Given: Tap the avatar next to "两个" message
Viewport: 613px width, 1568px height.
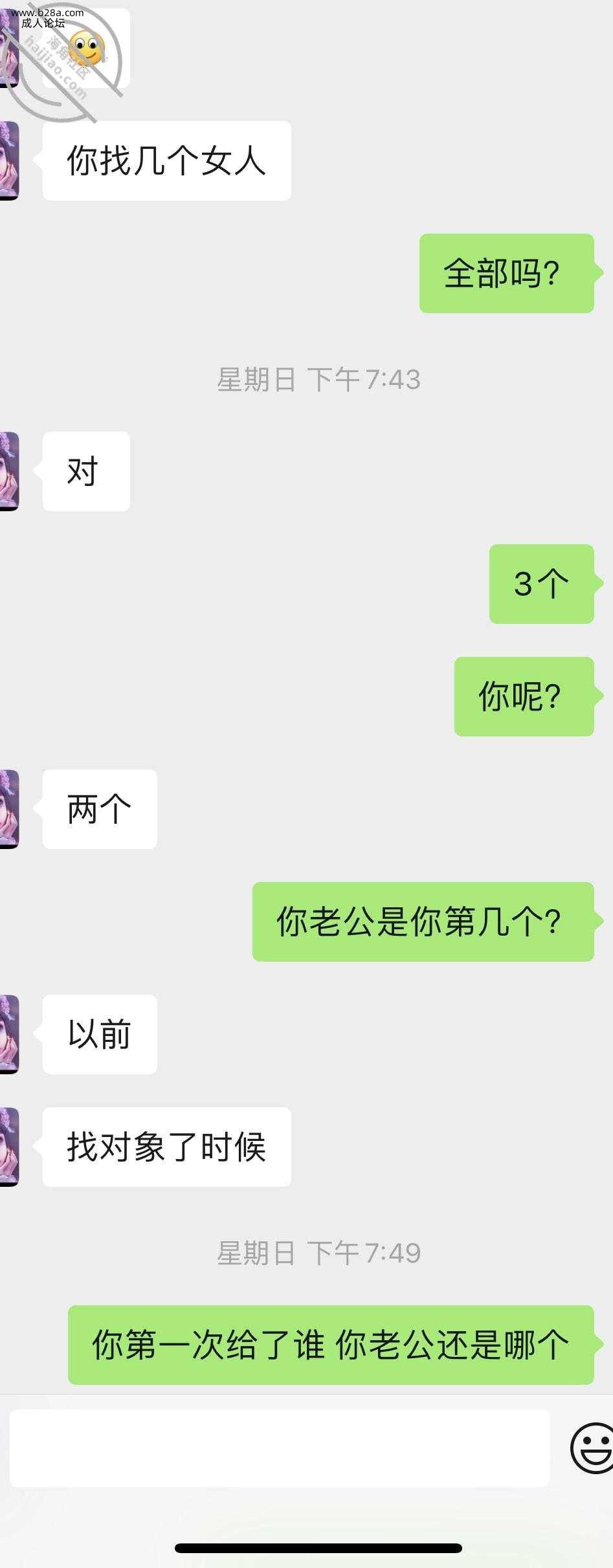Looking at the screenshot, I should [9, 809].
